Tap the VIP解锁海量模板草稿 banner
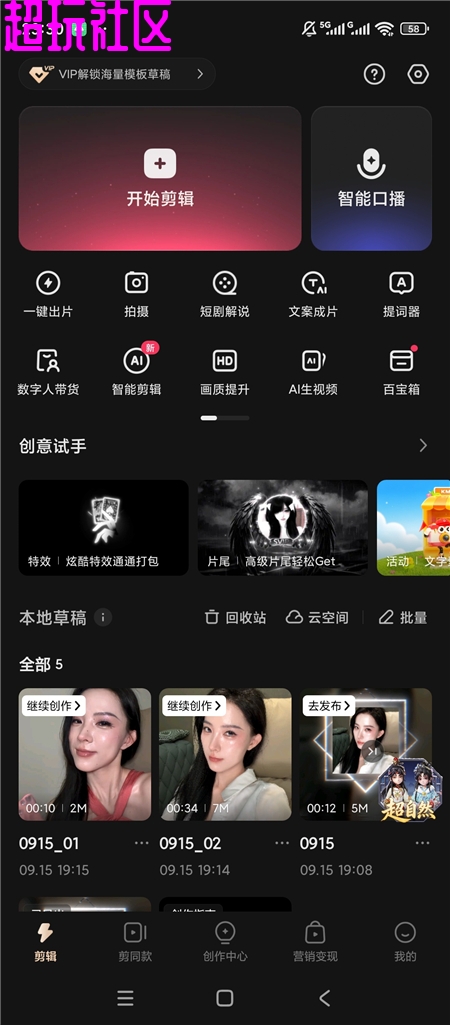The height and width of the screenshot is (1025, 450). tap(117, 74)
